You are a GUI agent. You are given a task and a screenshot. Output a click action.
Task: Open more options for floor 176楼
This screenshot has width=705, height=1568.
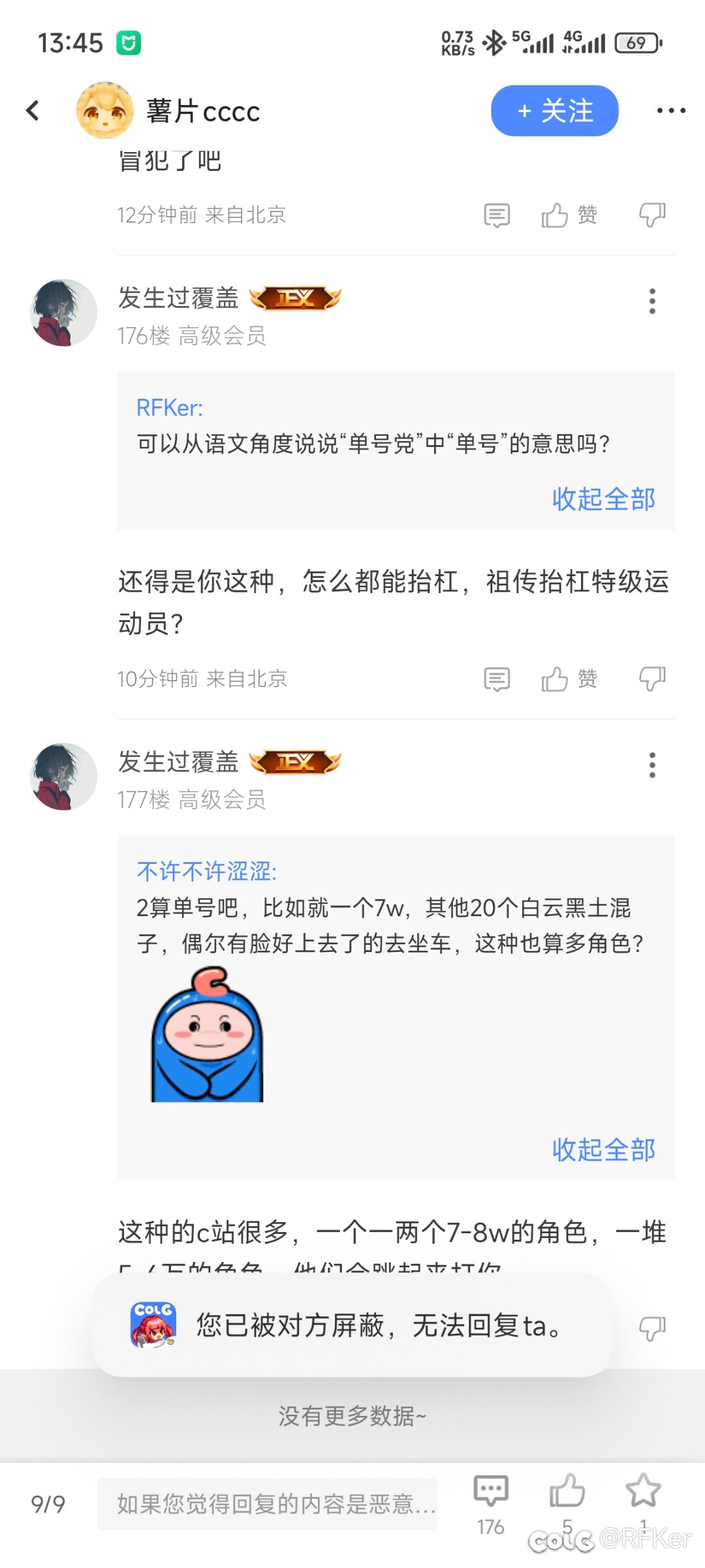click(651, 301)
